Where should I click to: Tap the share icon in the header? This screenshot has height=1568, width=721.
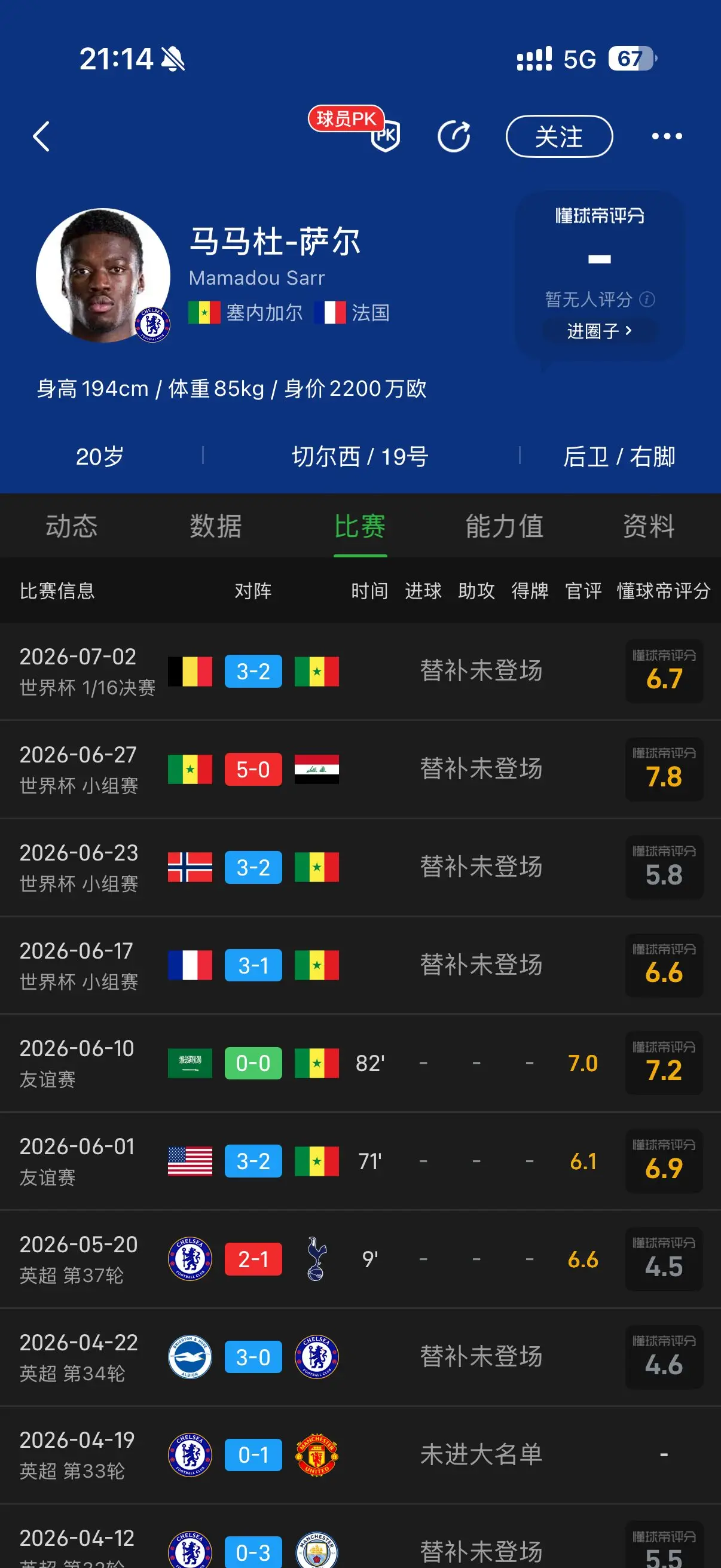(454, 136)
